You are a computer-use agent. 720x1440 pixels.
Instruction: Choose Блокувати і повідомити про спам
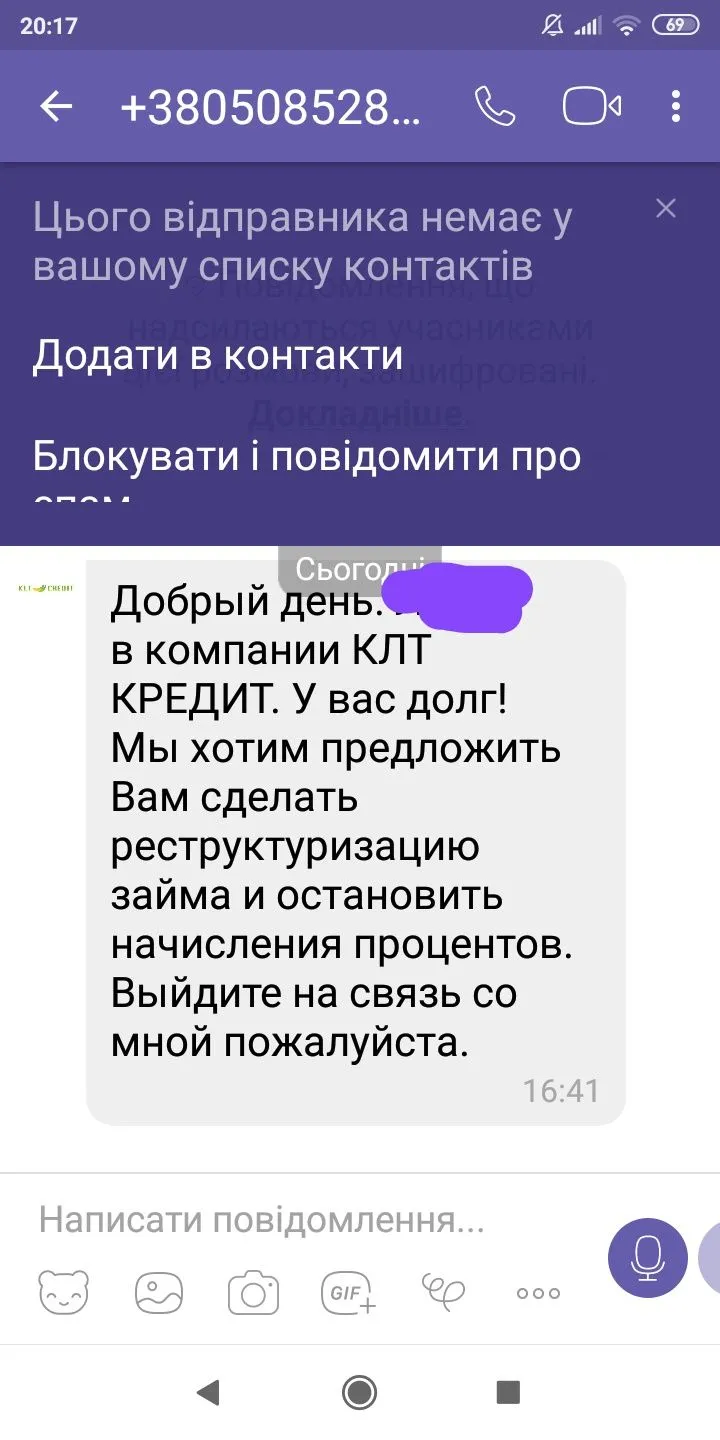coord(306,458)
